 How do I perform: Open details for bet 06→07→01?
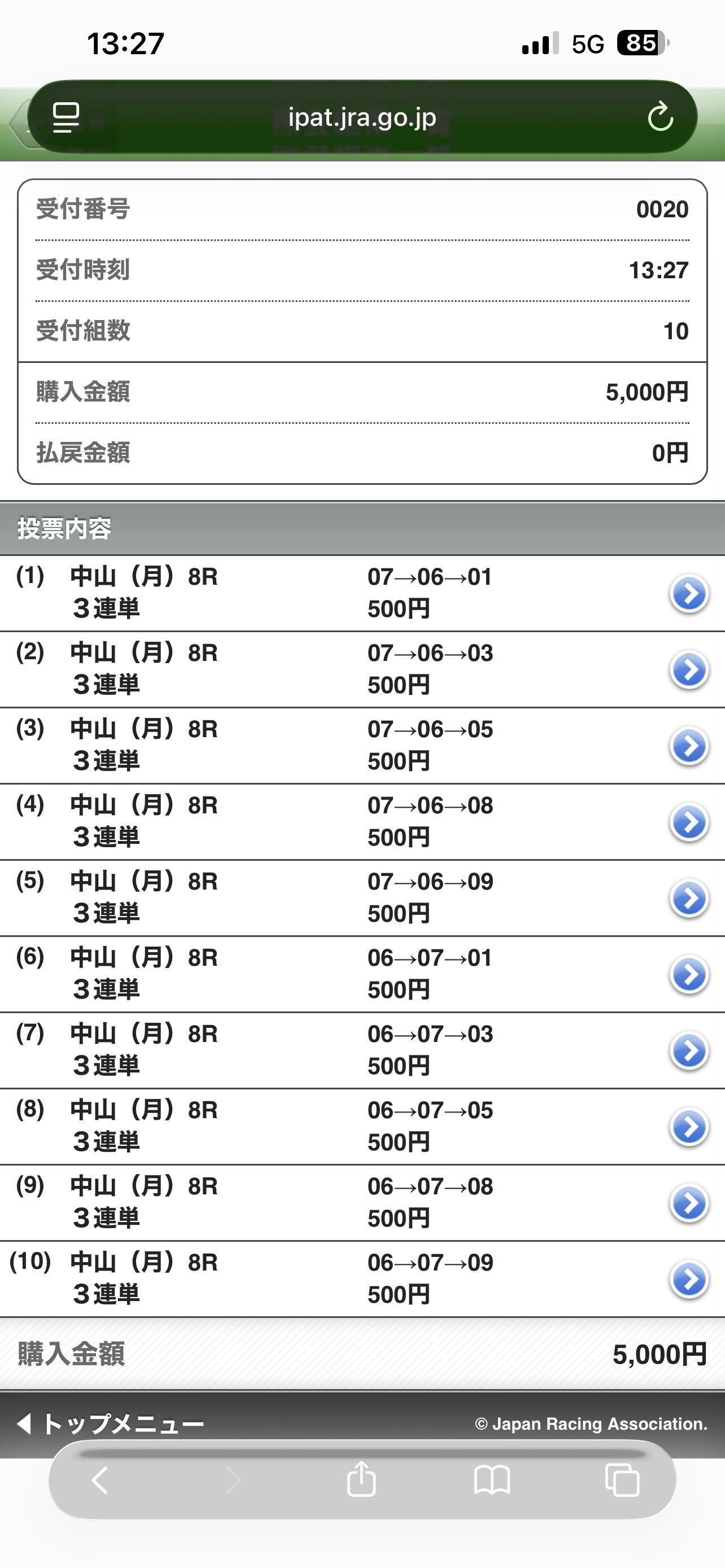(x=688, y=975)
